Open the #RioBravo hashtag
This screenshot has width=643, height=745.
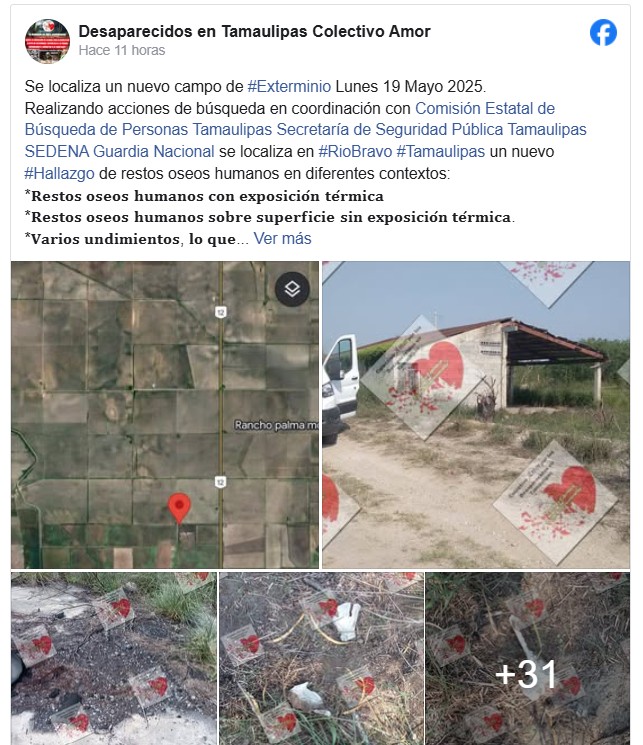click(x=355, y=152)
